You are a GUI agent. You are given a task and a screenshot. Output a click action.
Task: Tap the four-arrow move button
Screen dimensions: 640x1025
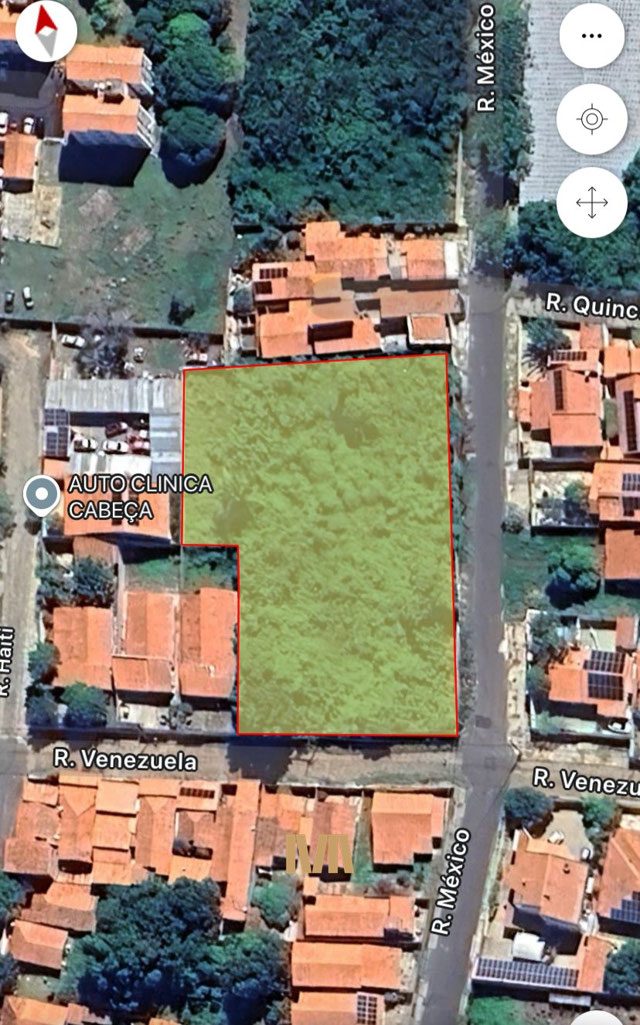[592, 202]
